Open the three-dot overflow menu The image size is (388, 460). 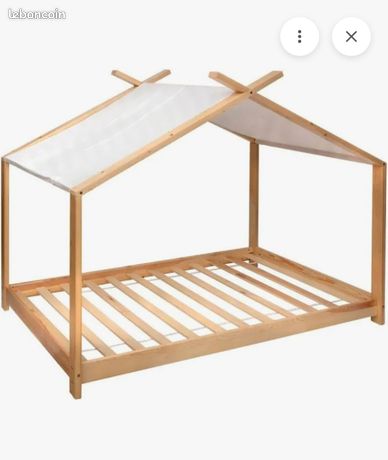coord(299,36)
